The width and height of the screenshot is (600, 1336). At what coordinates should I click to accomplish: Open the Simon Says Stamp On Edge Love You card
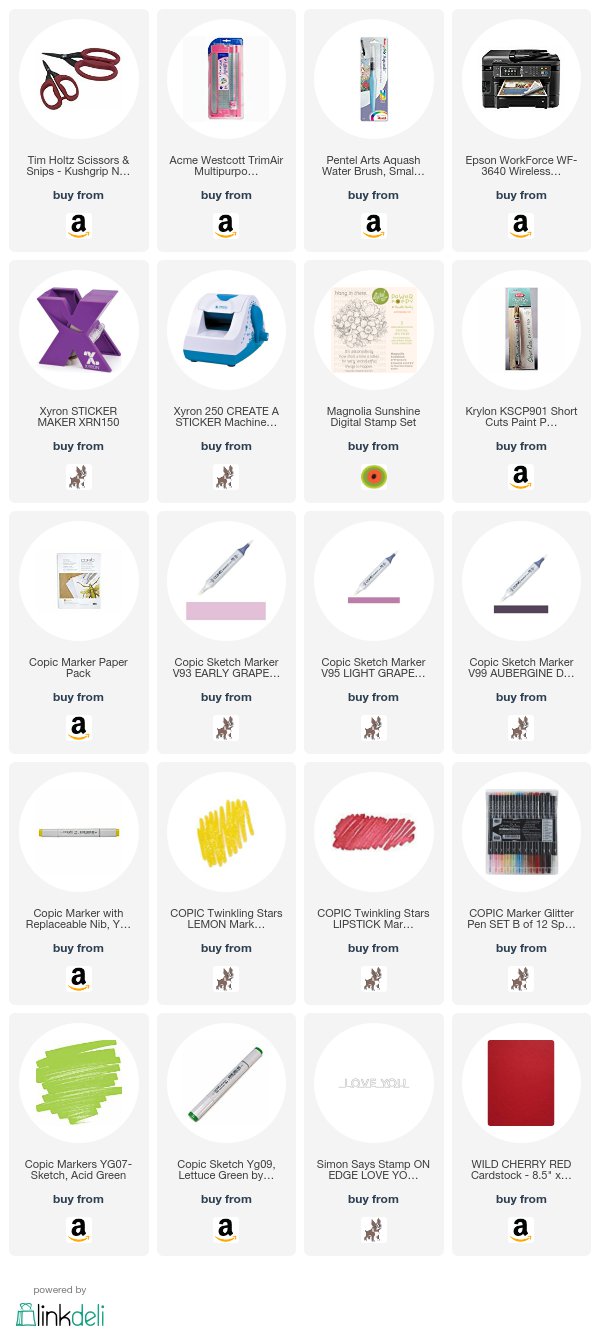point(374,1134)
